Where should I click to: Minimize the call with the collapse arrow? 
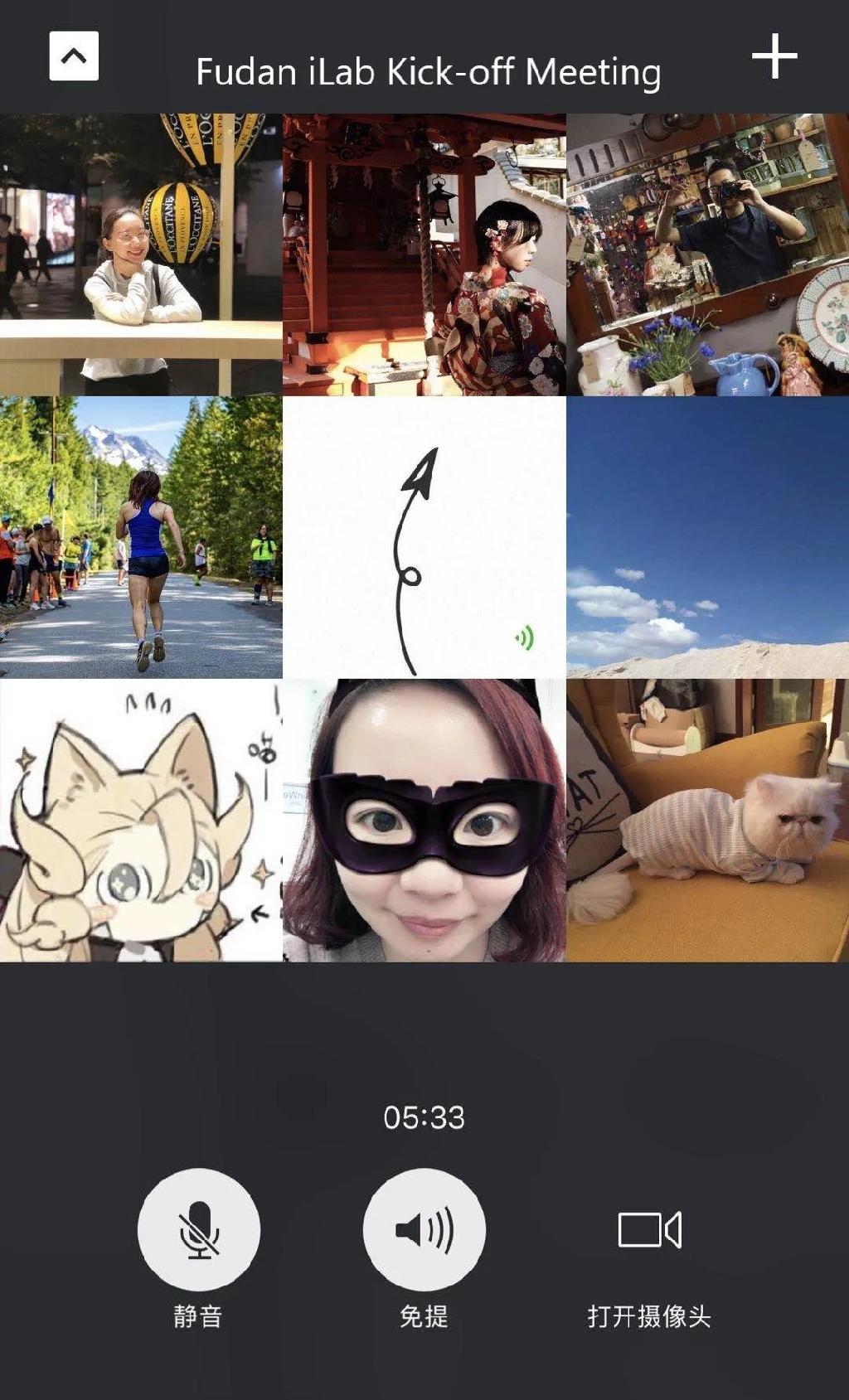pos(74,56)
